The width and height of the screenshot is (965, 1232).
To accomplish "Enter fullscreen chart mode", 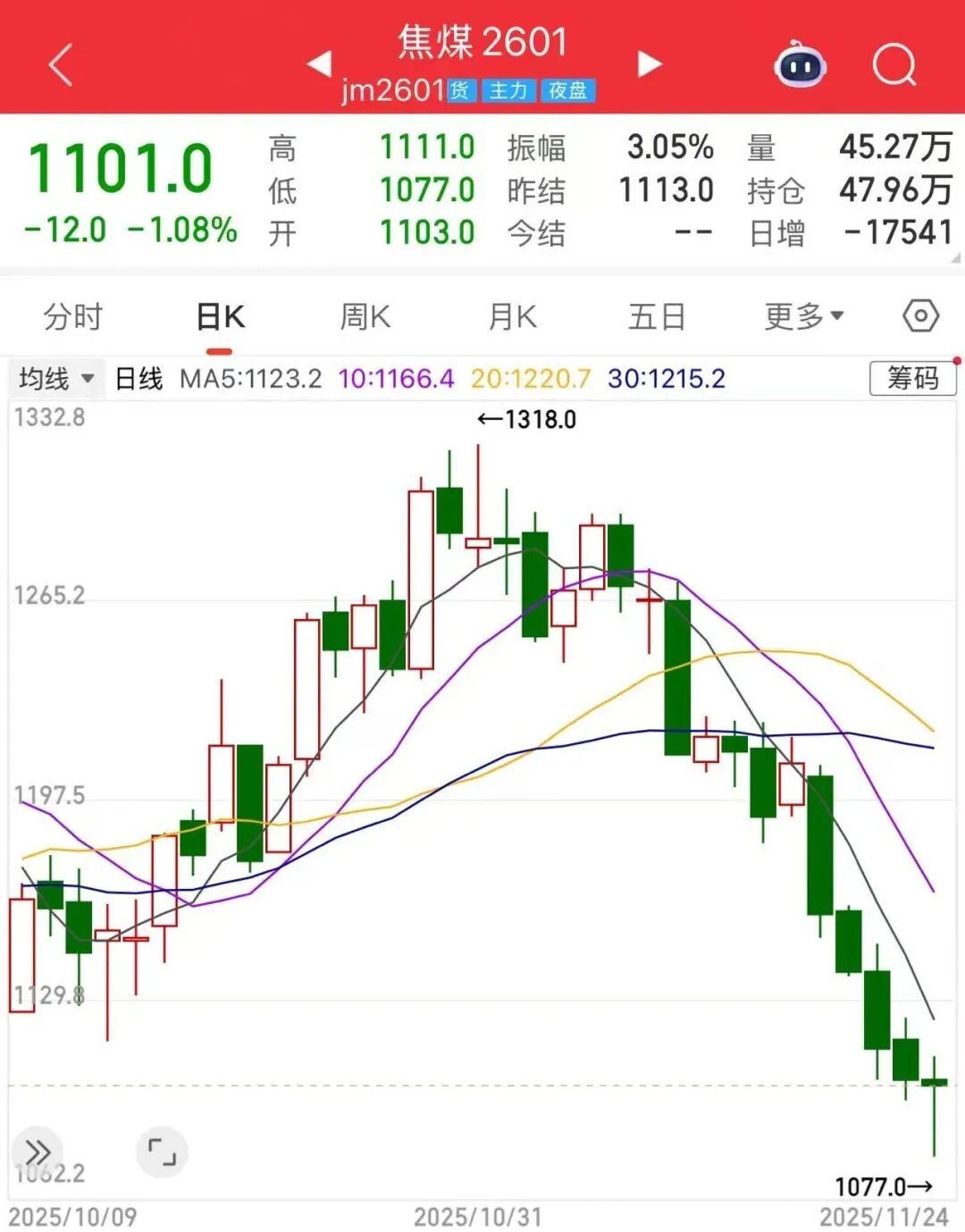I will (162, 1152).
